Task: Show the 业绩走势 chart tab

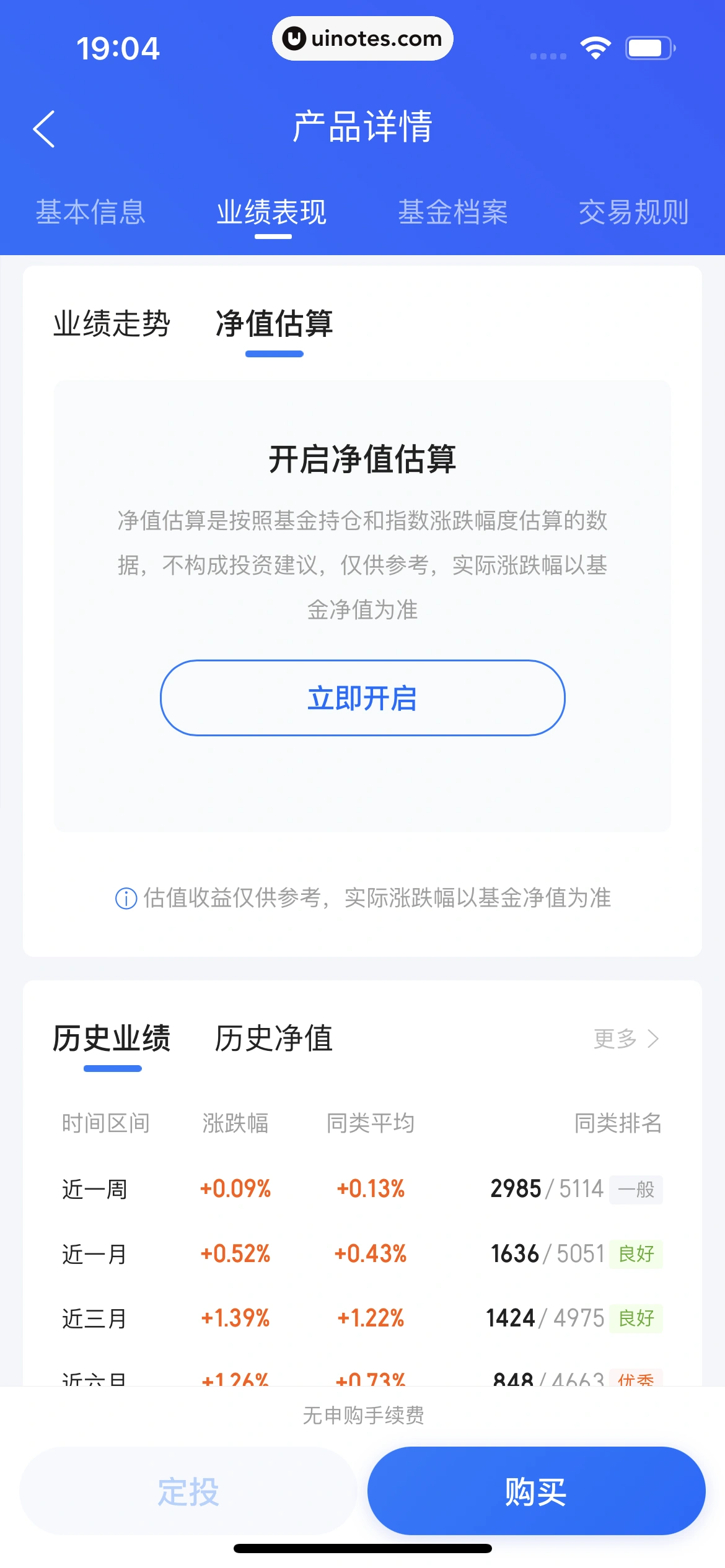Action: click(x=112, y=324)
